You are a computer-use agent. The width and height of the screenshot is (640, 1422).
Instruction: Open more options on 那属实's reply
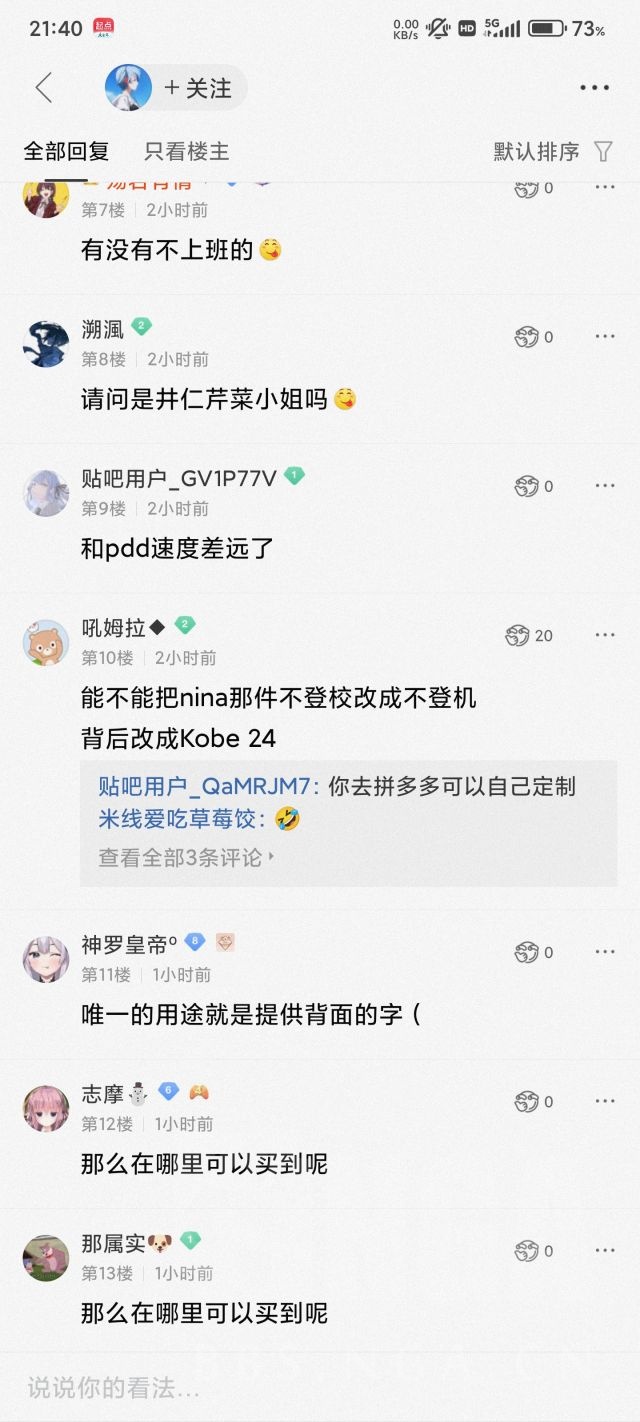[605, 1250]
